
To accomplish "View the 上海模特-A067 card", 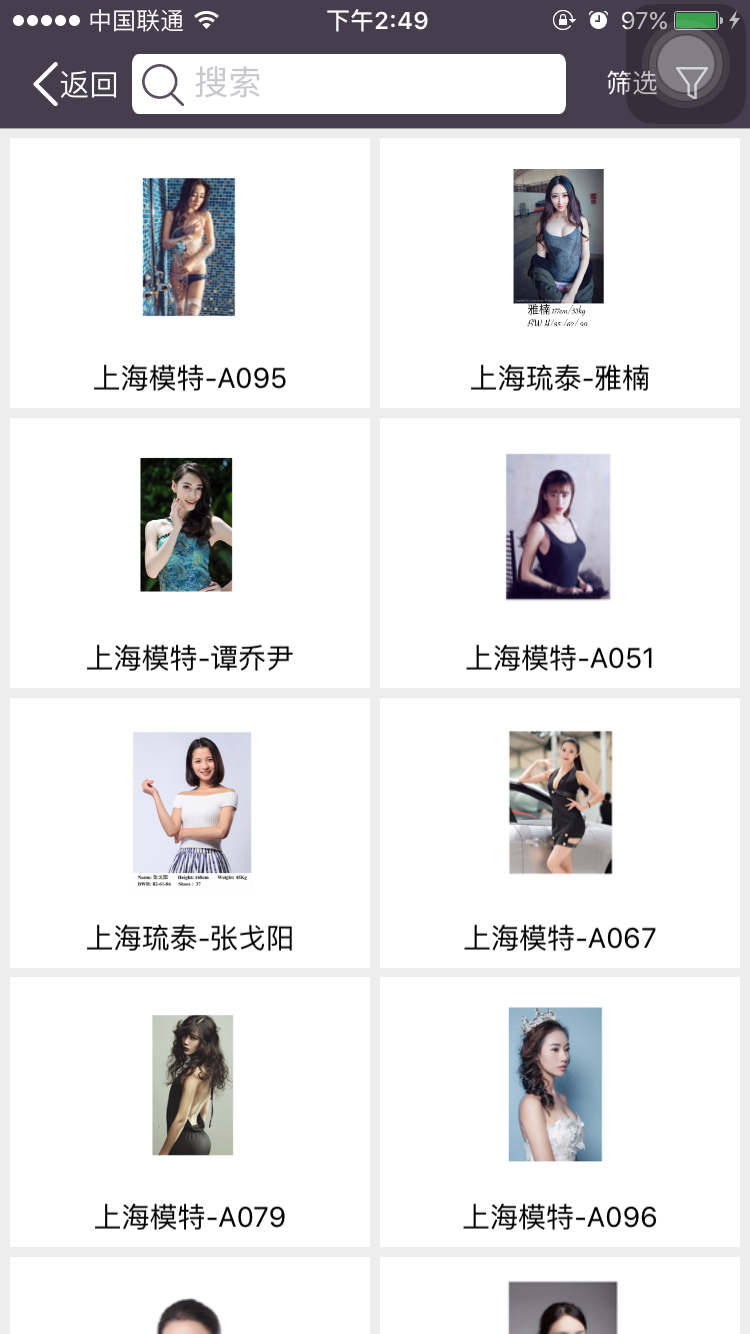I will click(560, 833).
